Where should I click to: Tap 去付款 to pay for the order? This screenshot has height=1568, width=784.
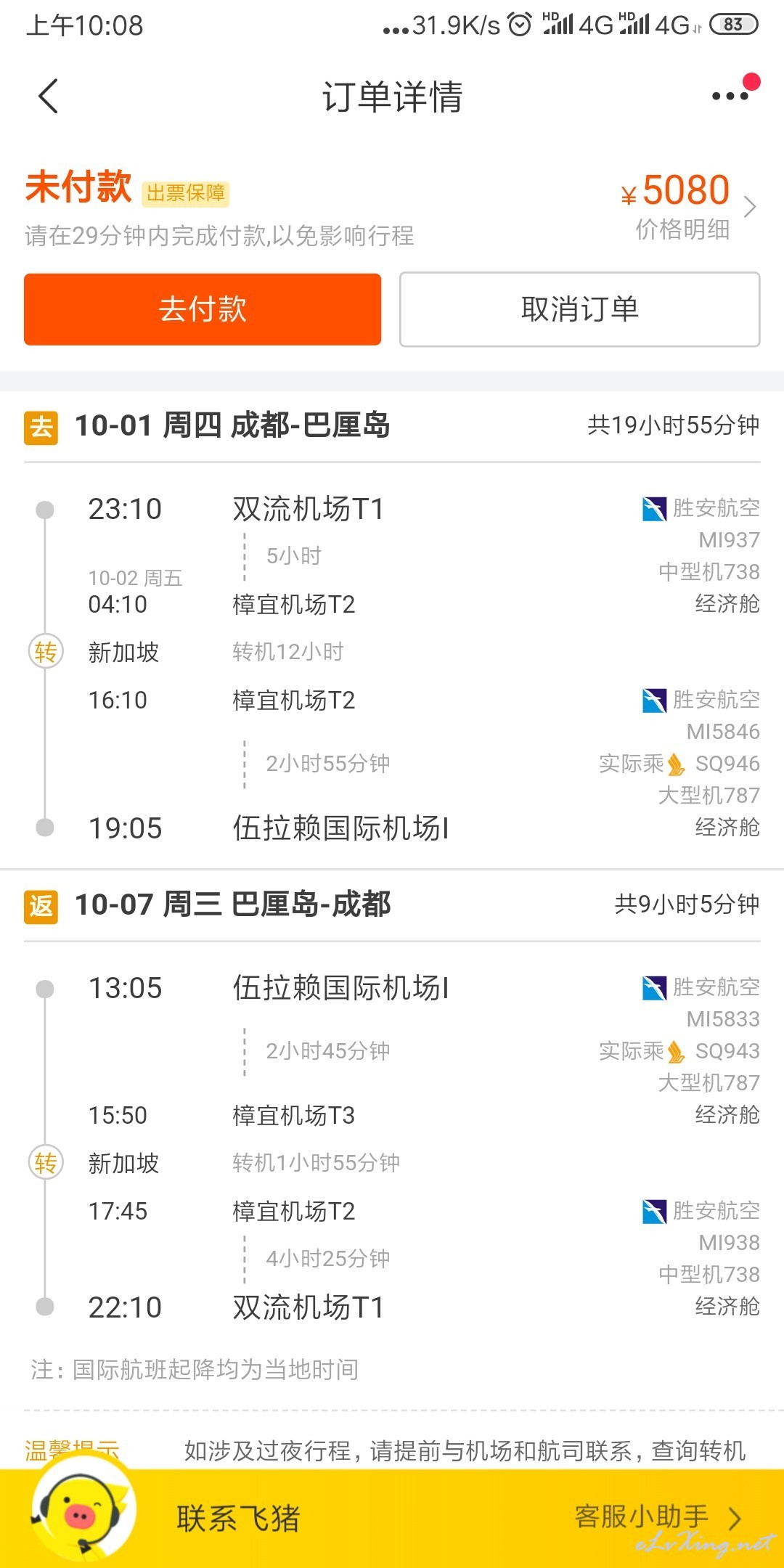click(203, 309)
